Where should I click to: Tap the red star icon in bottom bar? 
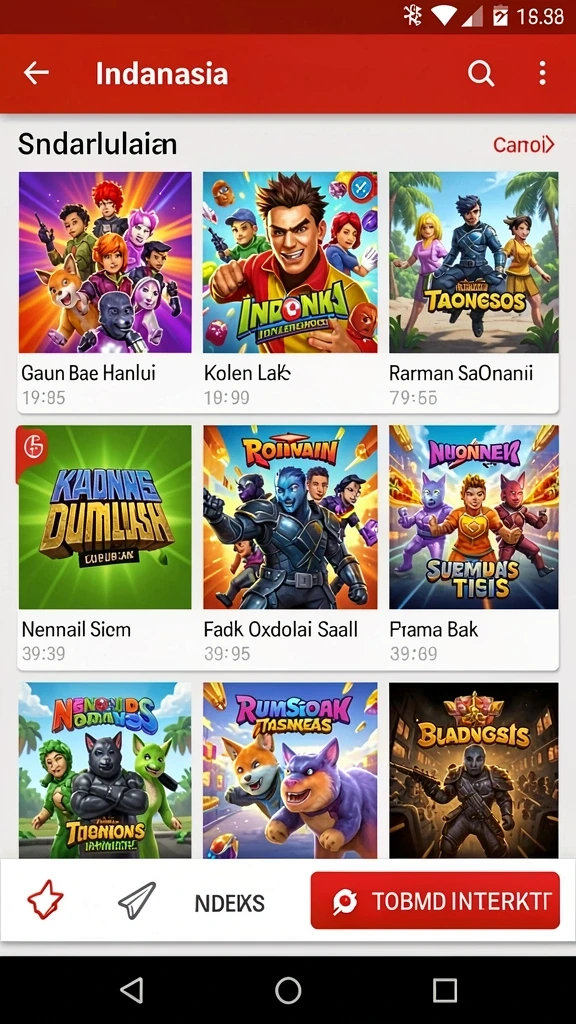(45, 901)
